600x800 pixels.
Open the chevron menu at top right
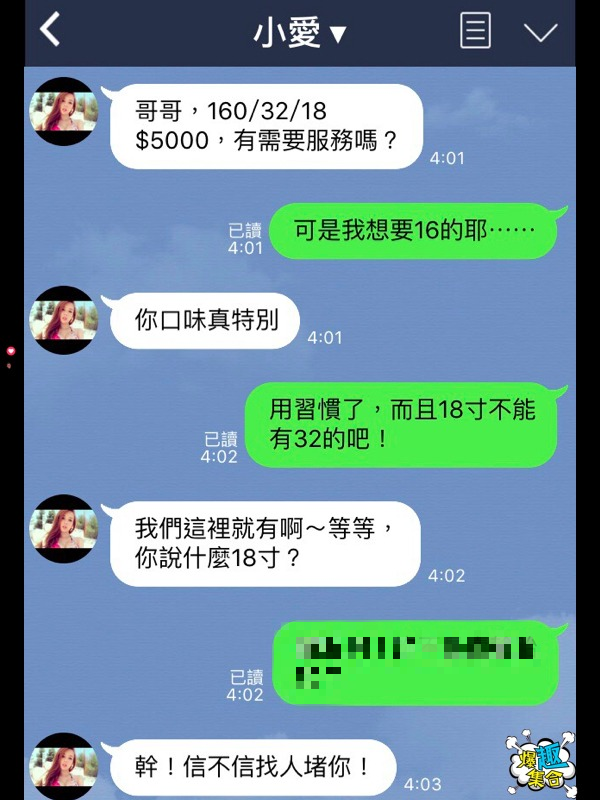(x=540, y=32)
